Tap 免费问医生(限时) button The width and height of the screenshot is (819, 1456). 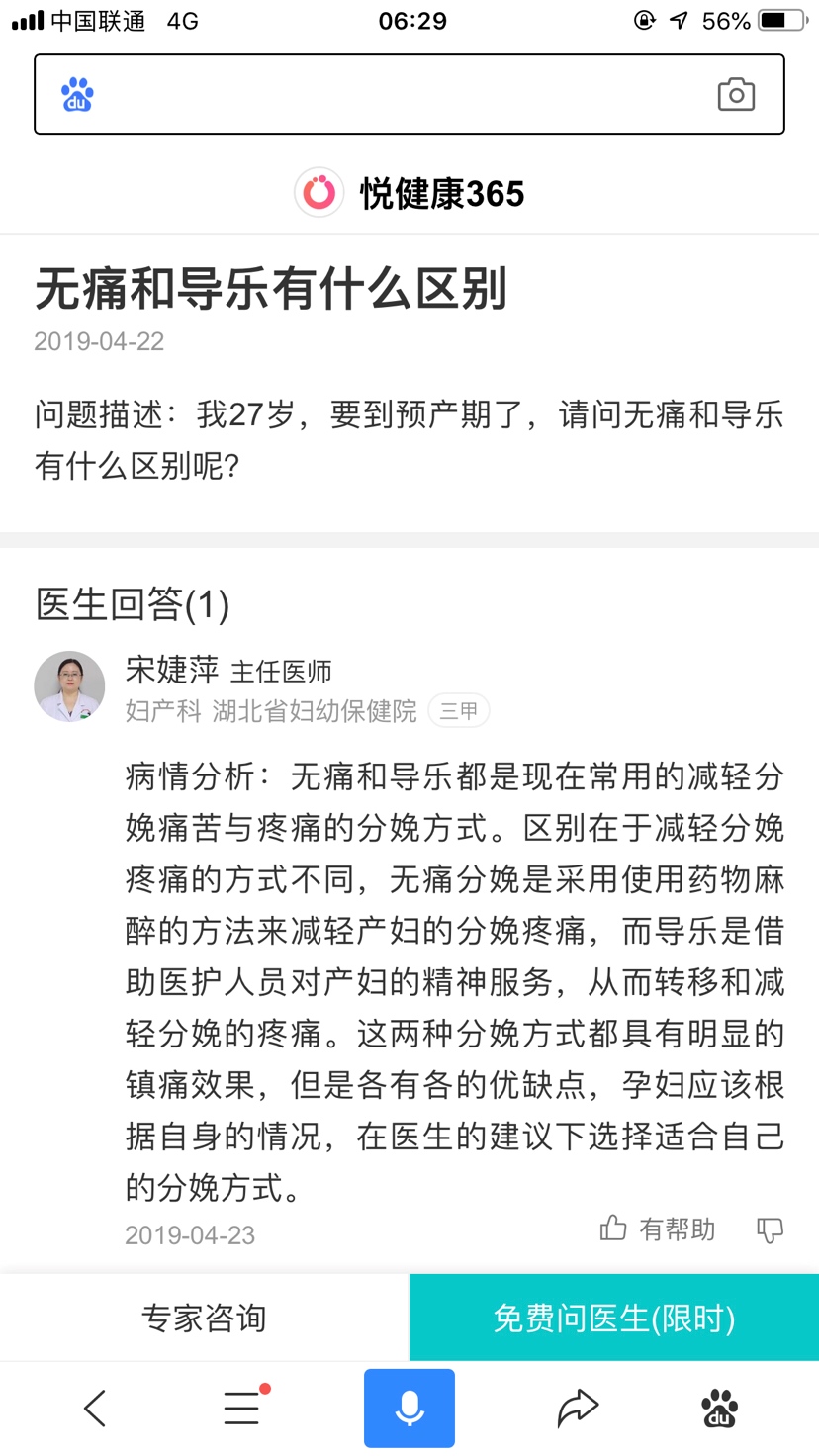[x=614, y=1318]
